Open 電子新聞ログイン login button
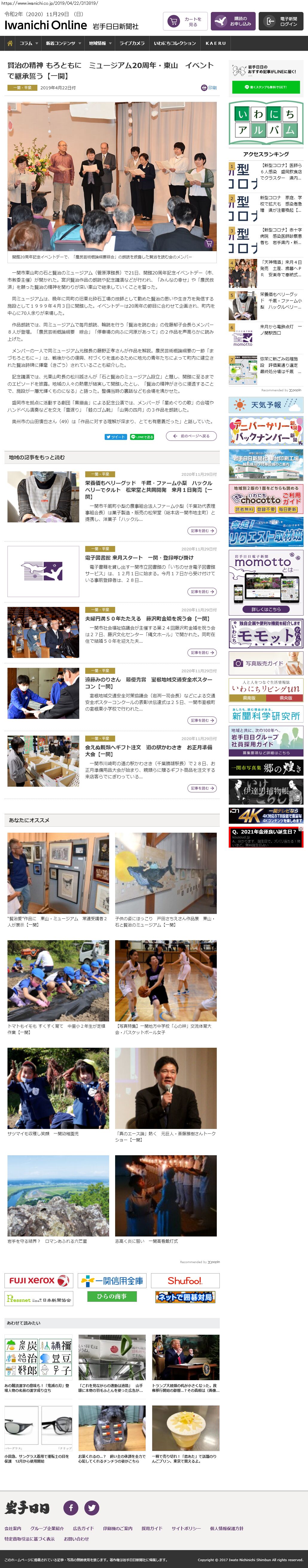Screen dimensions: 308x1568 [282, 21]
